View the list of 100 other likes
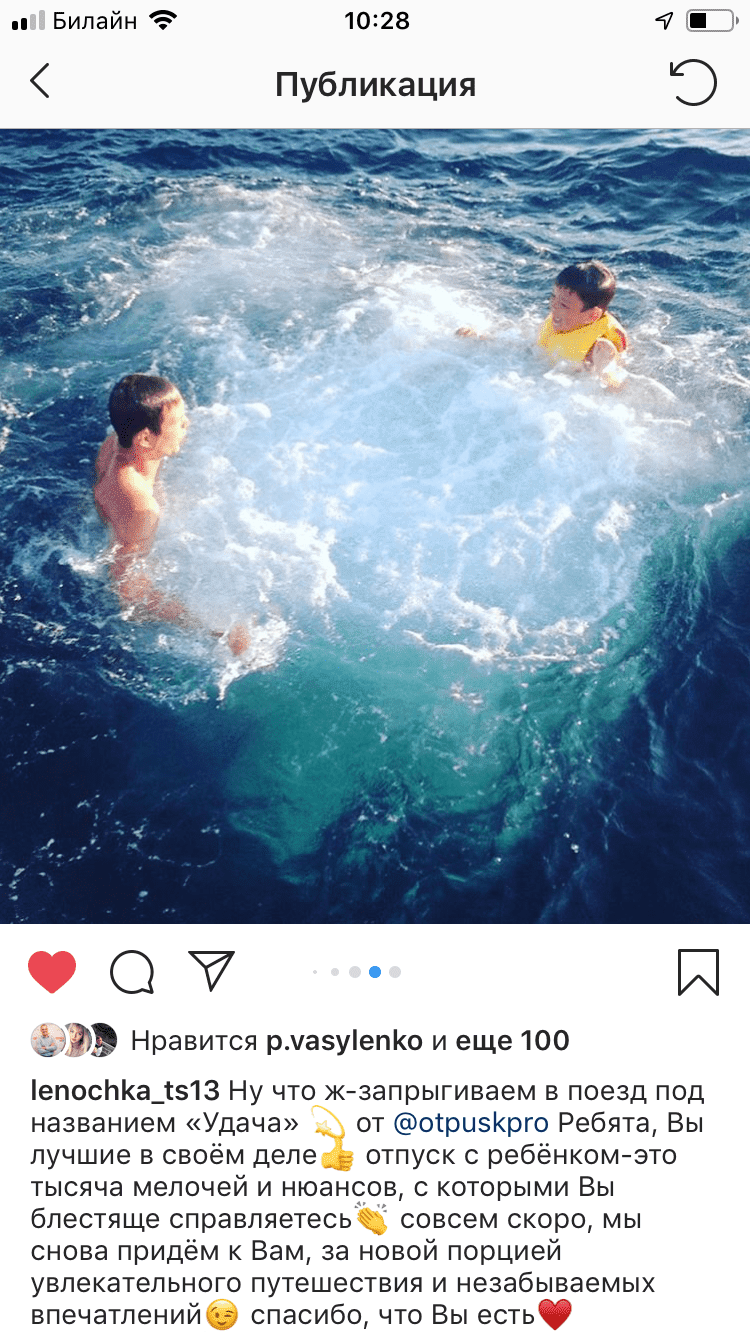 click(512, 1041)
